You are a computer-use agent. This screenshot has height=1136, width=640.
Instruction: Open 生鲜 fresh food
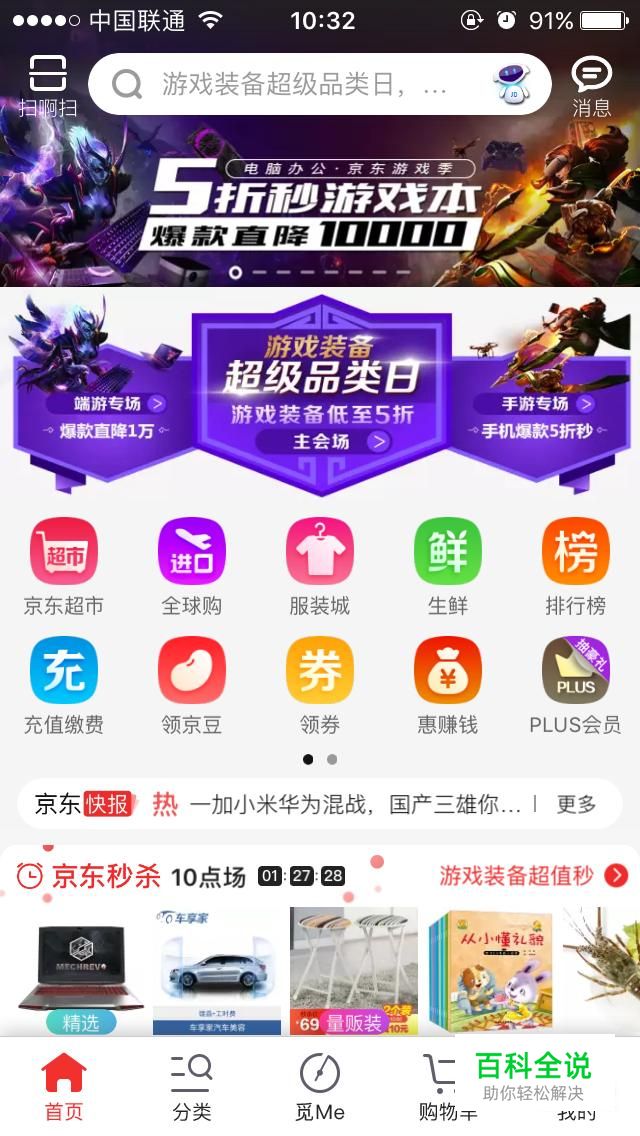447,567
